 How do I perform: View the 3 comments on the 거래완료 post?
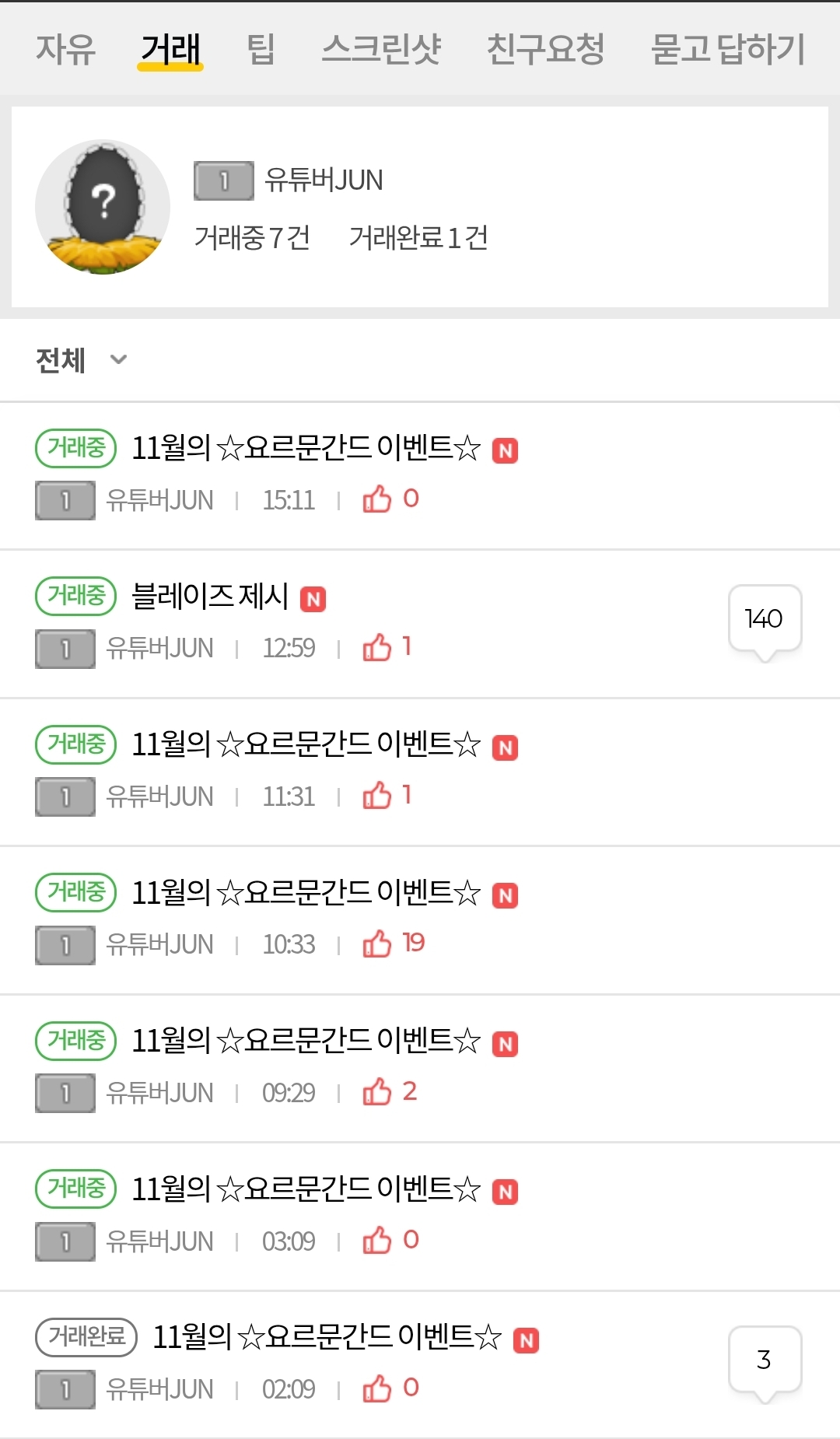coord(765,1361)
